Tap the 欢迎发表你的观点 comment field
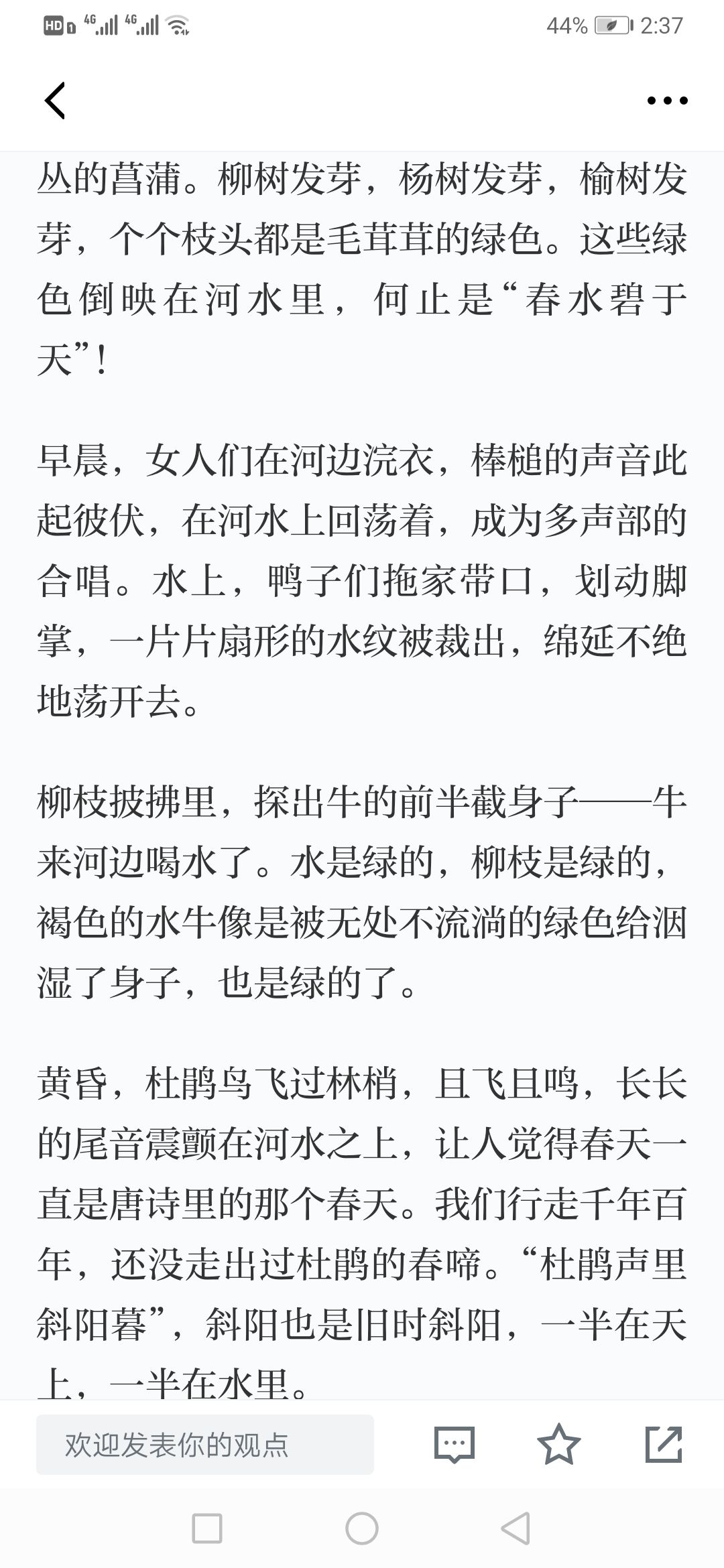The image size is (724, 1568). [x=204, y=1445]
